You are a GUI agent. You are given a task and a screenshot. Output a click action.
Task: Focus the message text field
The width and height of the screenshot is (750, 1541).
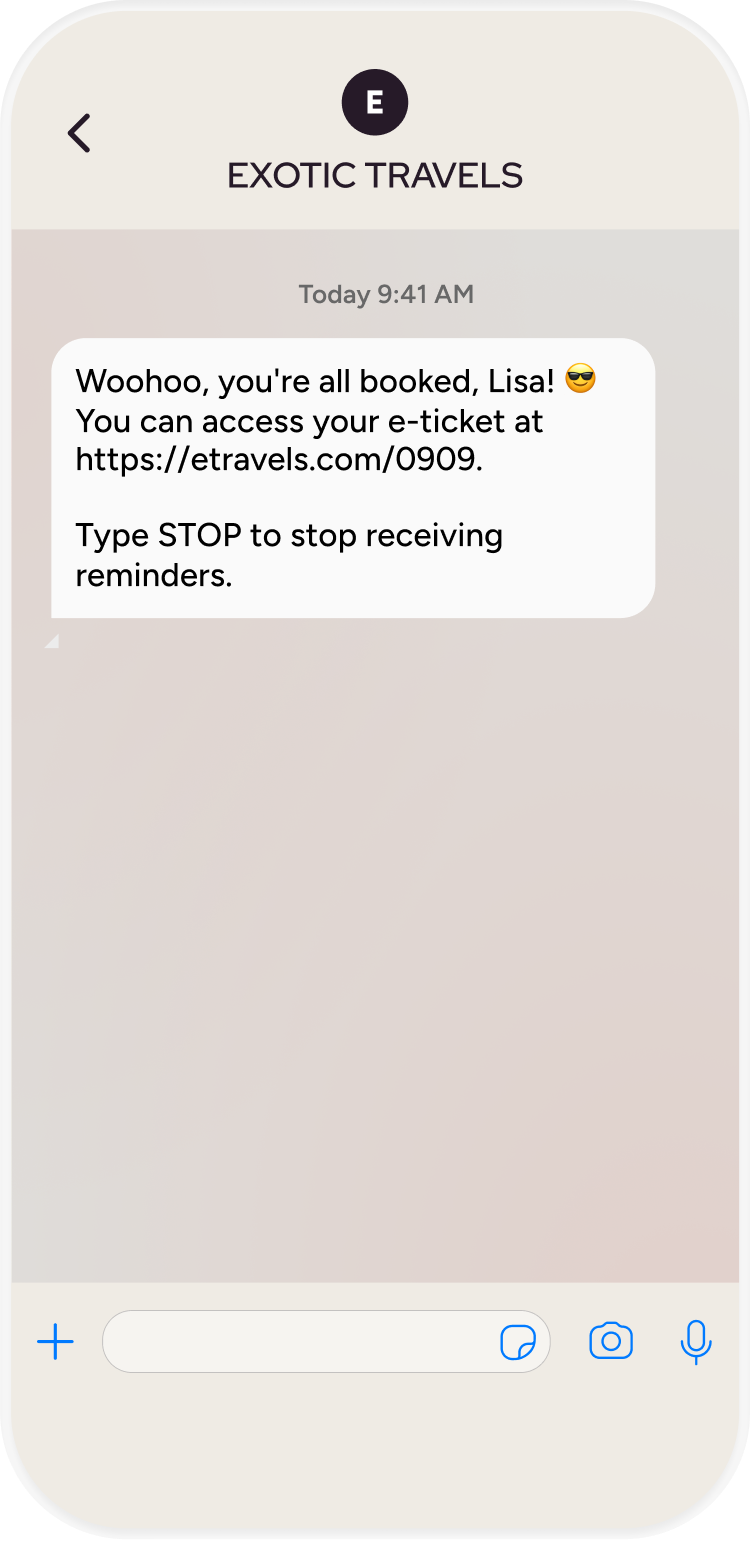point(300,1341)
